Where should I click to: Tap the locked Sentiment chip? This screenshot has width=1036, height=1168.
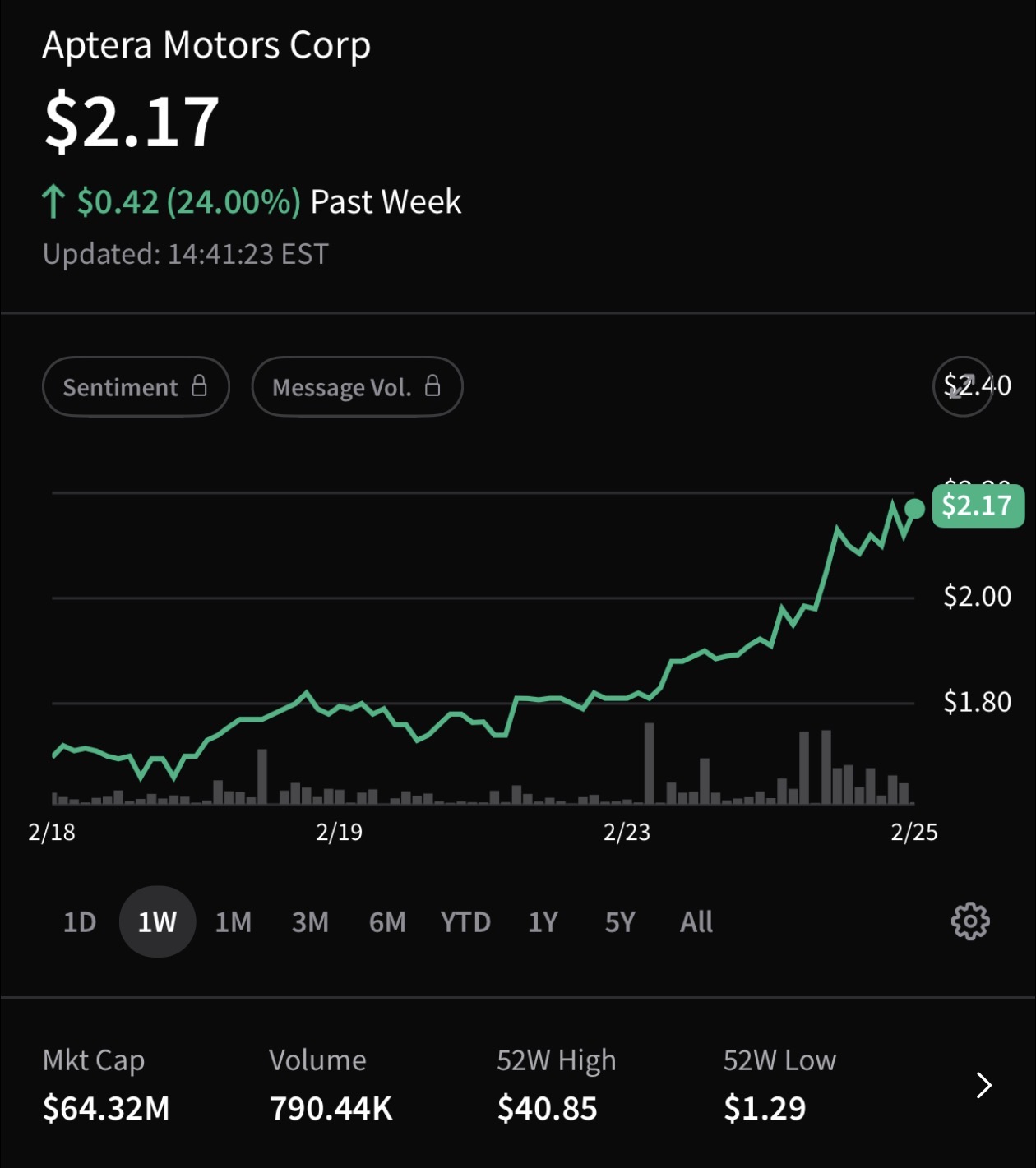tap(136, 386)
